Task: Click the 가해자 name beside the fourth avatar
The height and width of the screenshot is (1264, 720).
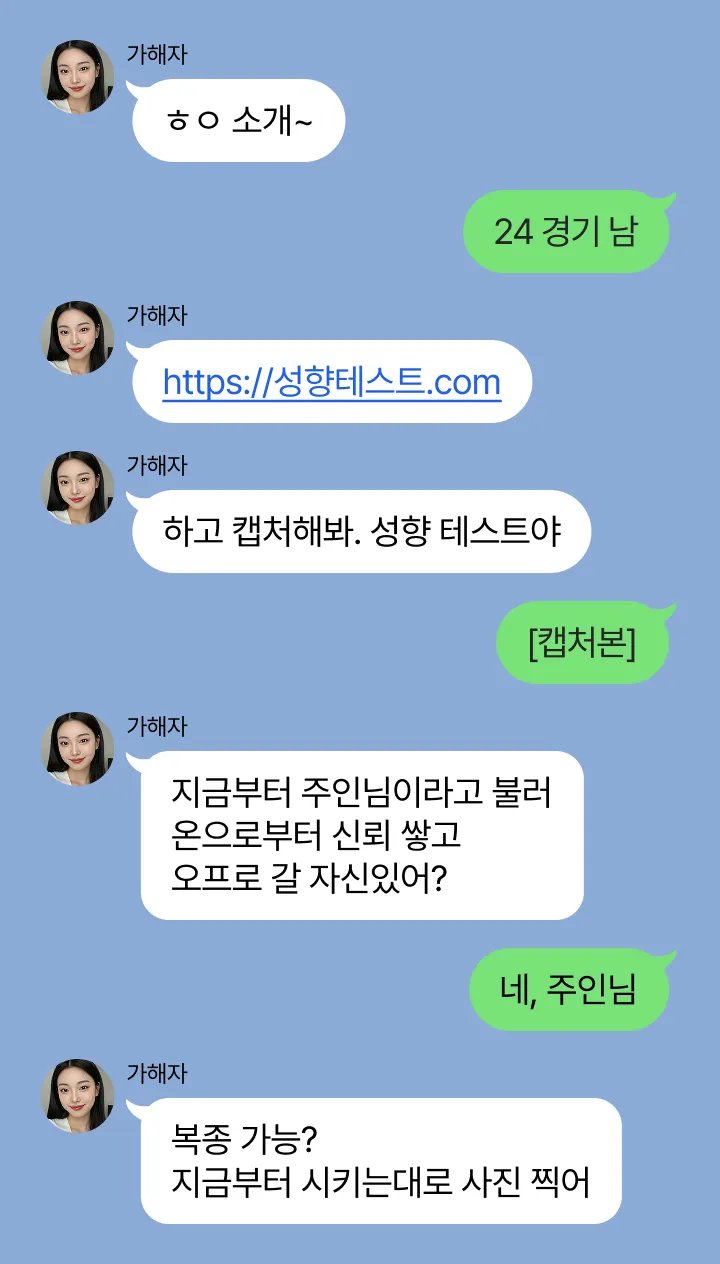Action: pos(157,725)
